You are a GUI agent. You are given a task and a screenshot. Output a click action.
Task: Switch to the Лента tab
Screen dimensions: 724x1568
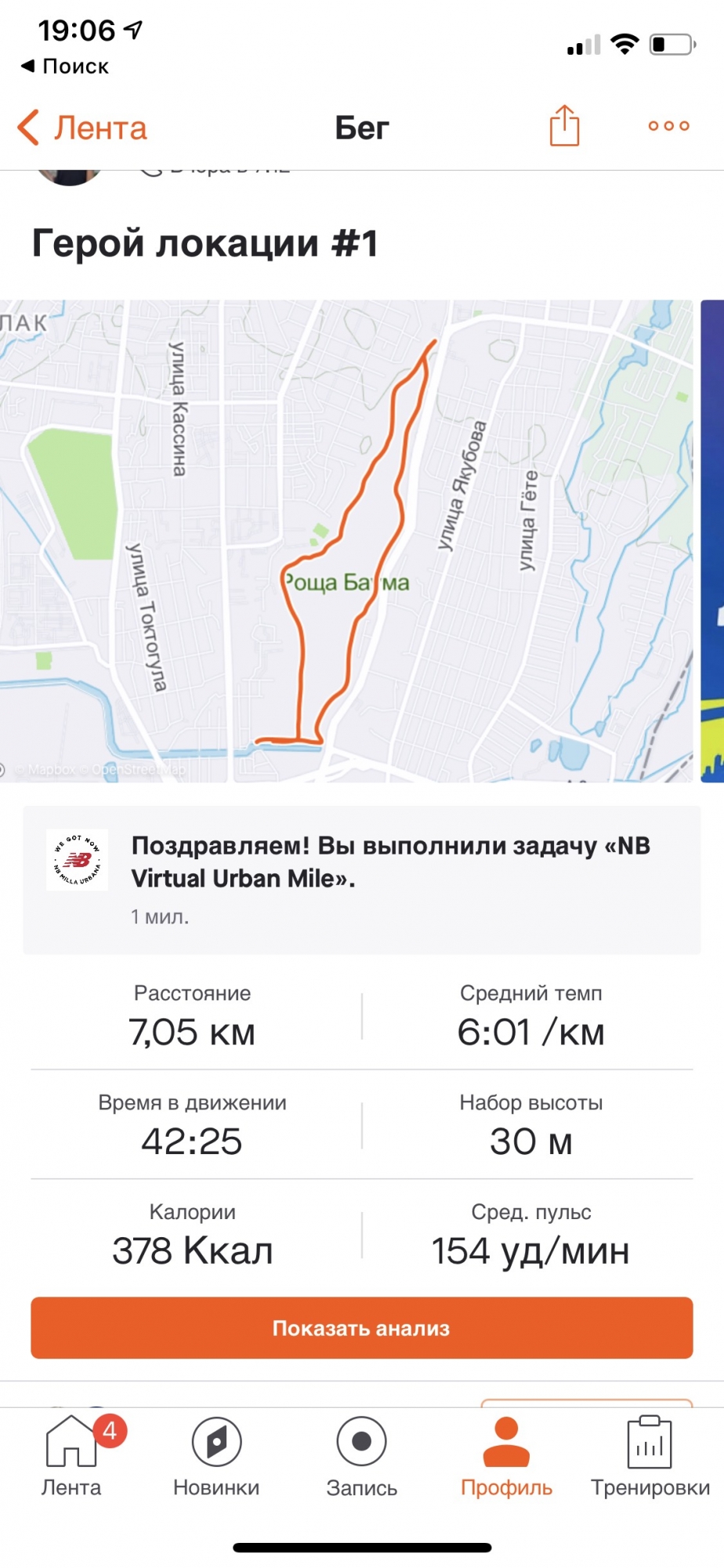tap(71, 1457)
